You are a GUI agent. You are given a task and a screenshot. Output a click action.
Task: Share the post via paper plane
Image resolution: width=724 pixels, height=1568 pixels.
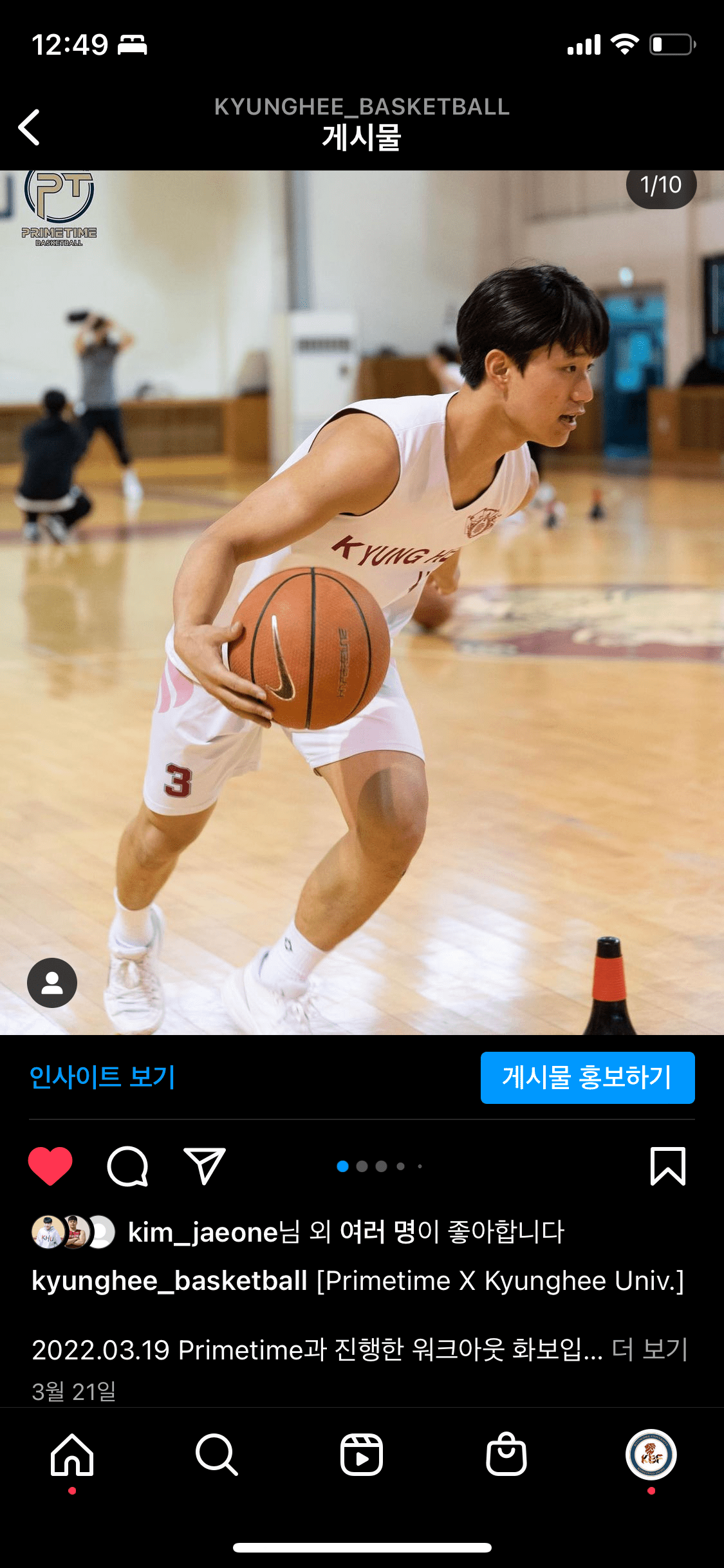[205, 1166]
